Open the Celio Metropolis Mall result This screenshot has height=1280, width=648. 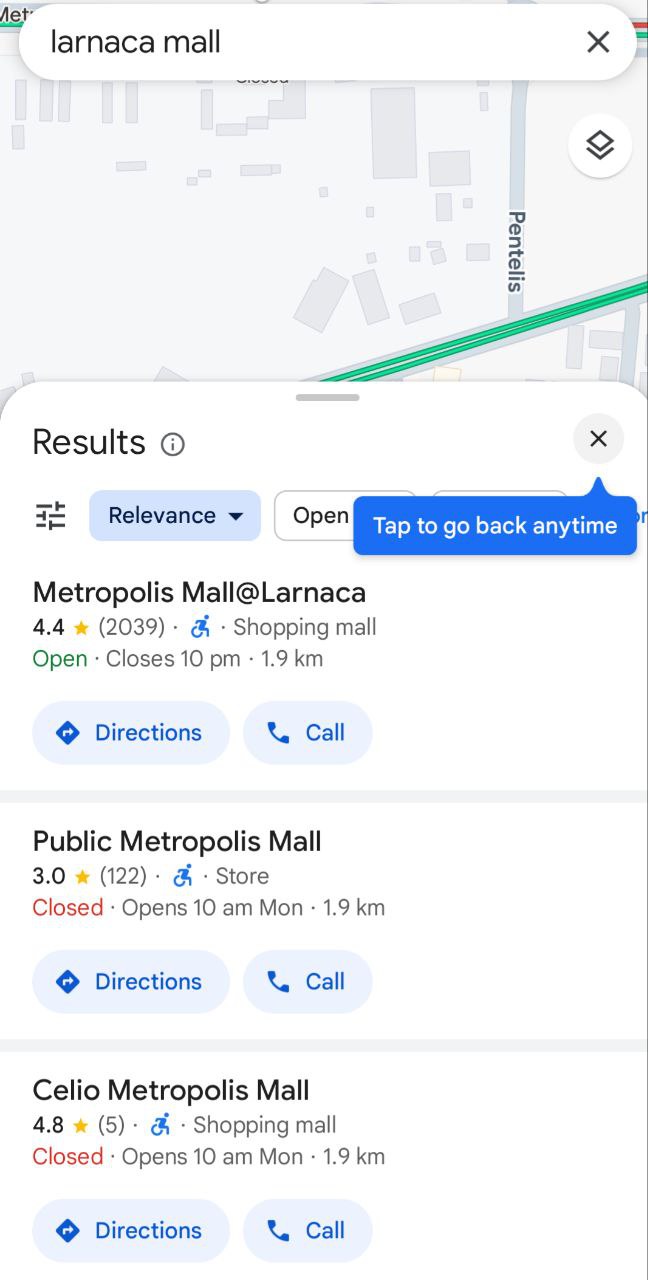(x=171, y=1090)
